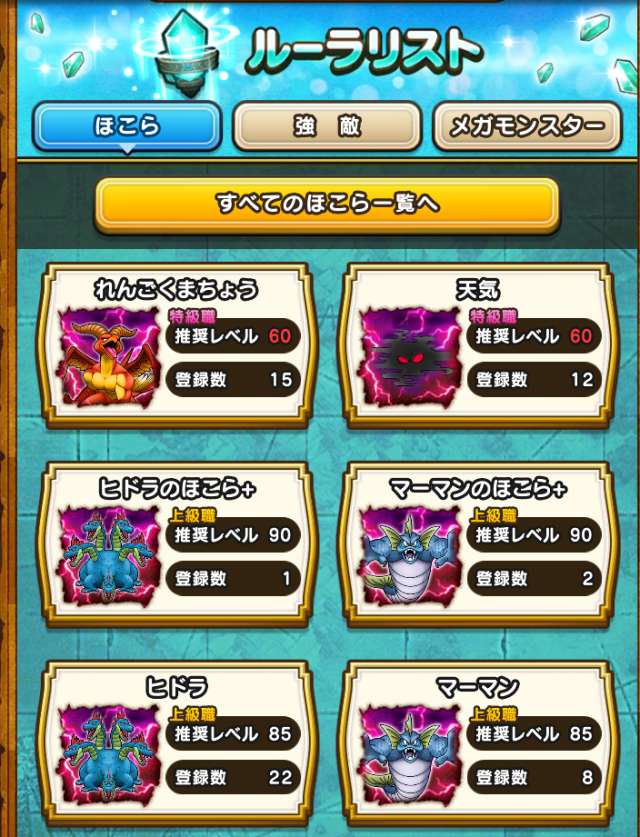Screen dimensions: 640x837
Task: Open the メガモンスター tab
Action: pyautogui.click(x=527, y=126)
